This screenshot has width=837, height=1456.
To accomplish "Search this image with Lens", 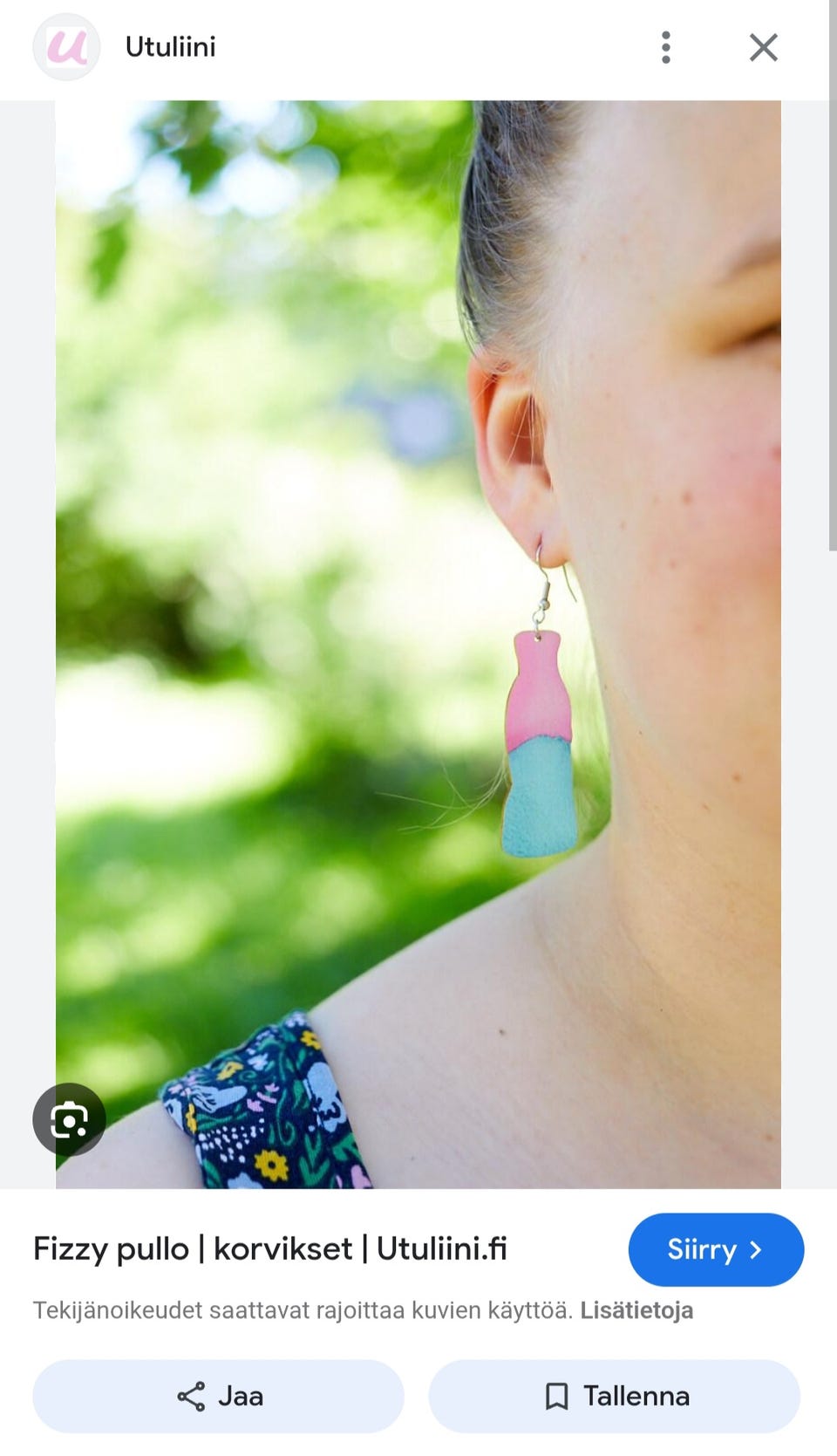I will click(x=69, y=1119).
